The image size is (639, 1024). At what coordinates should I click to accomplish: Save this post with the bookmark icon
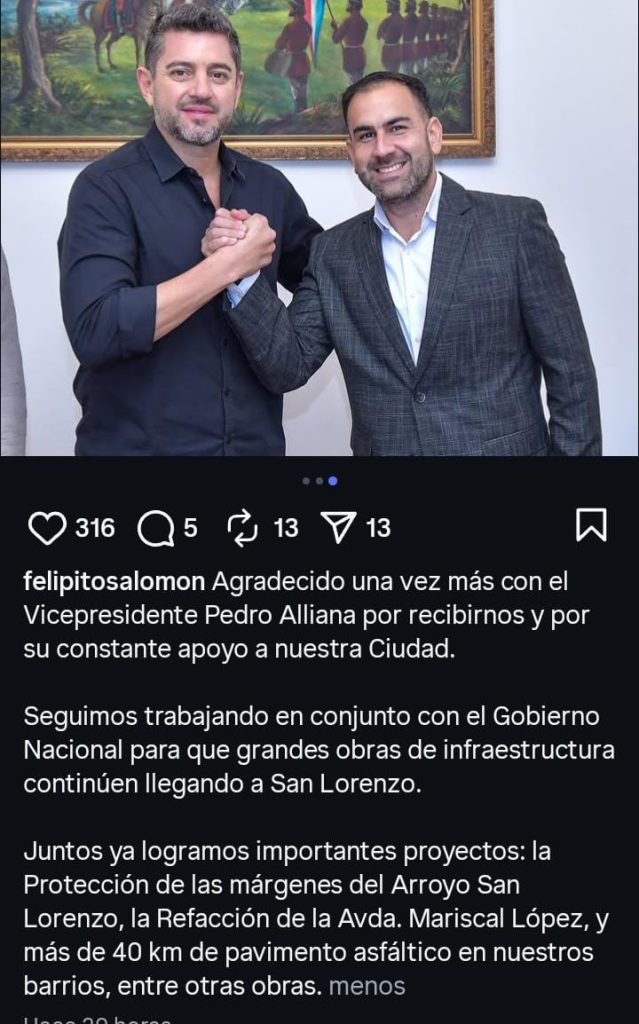tap(591, 525)
